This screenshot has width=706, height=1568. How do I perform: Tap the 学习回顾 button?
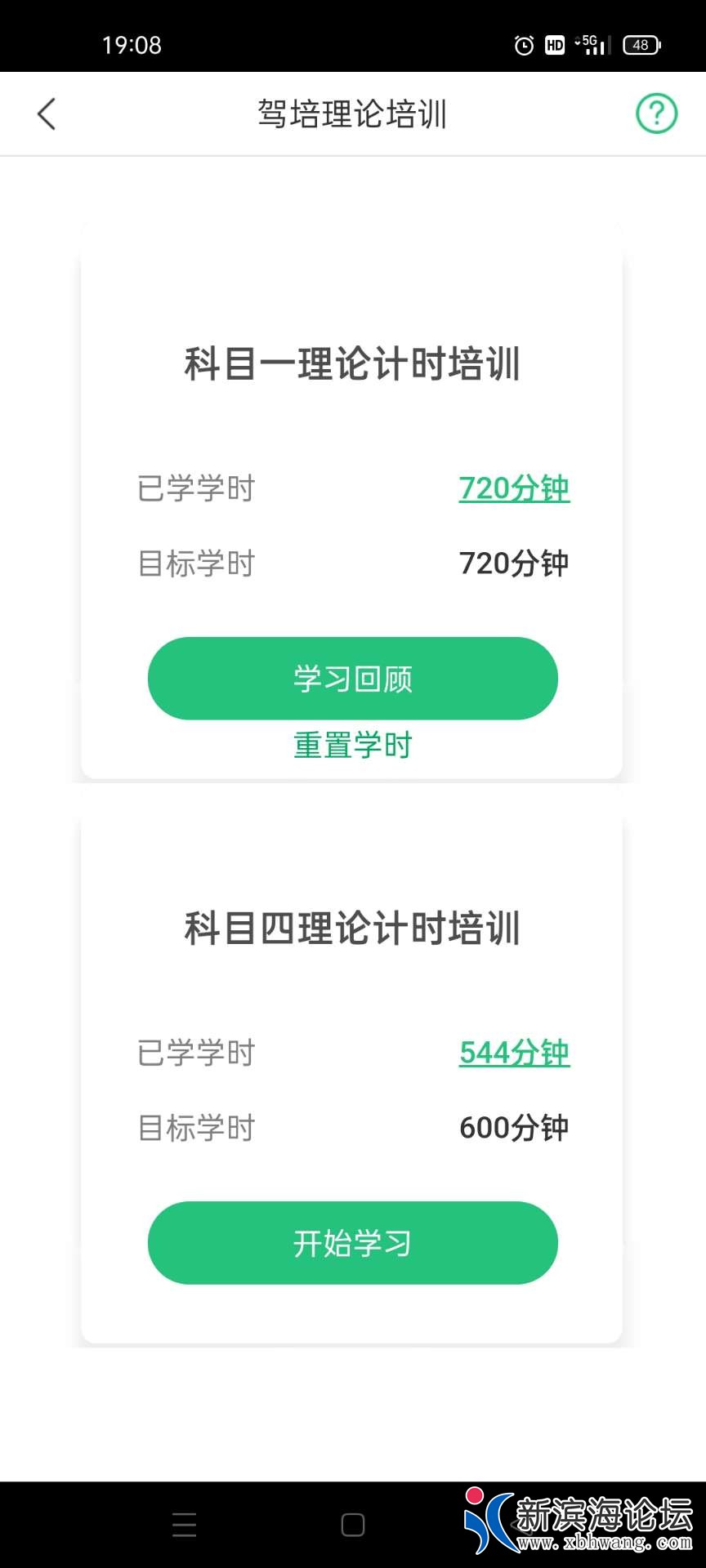click(352, 679)
